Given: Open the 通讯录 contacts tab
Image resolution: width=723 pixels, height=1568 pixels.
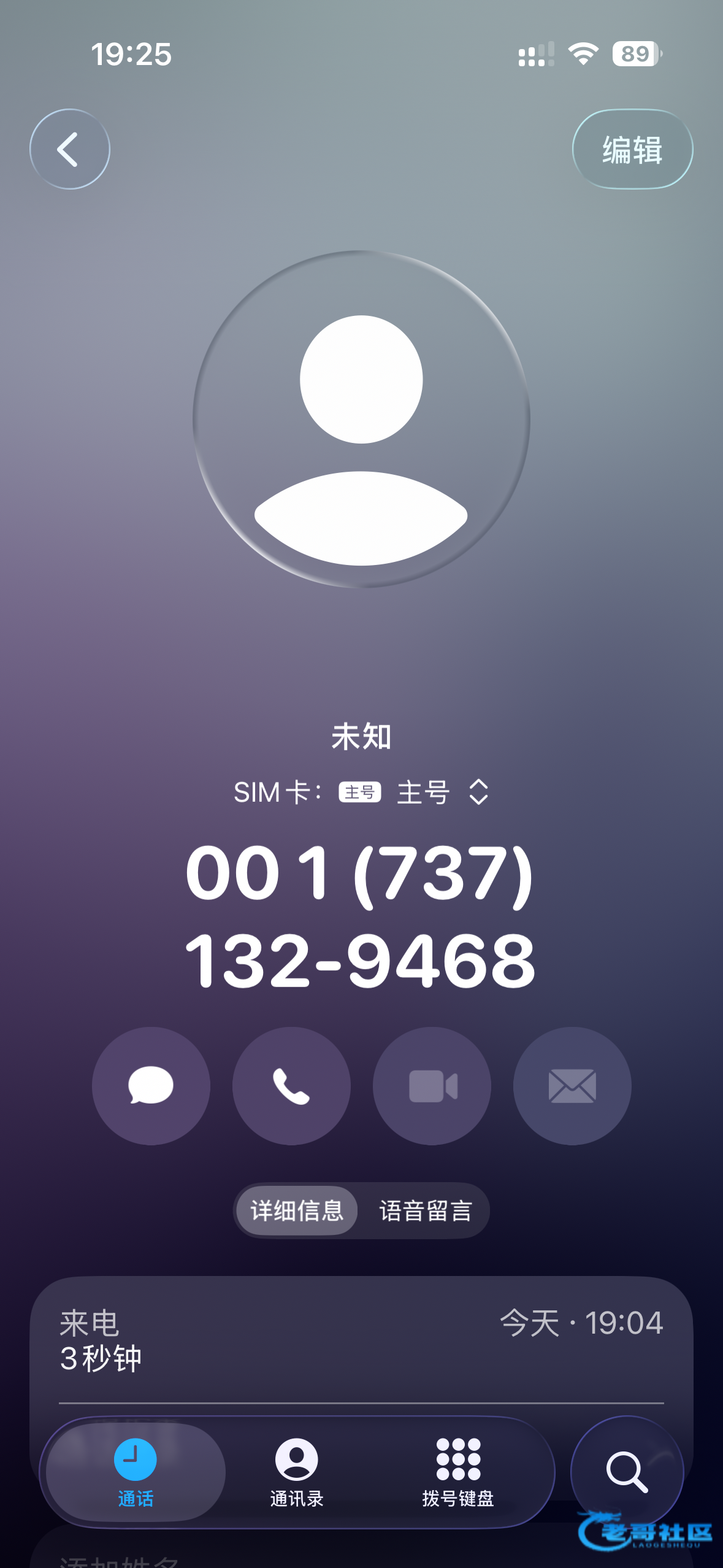Looking at the screenshot, I should pos(296,1472).
